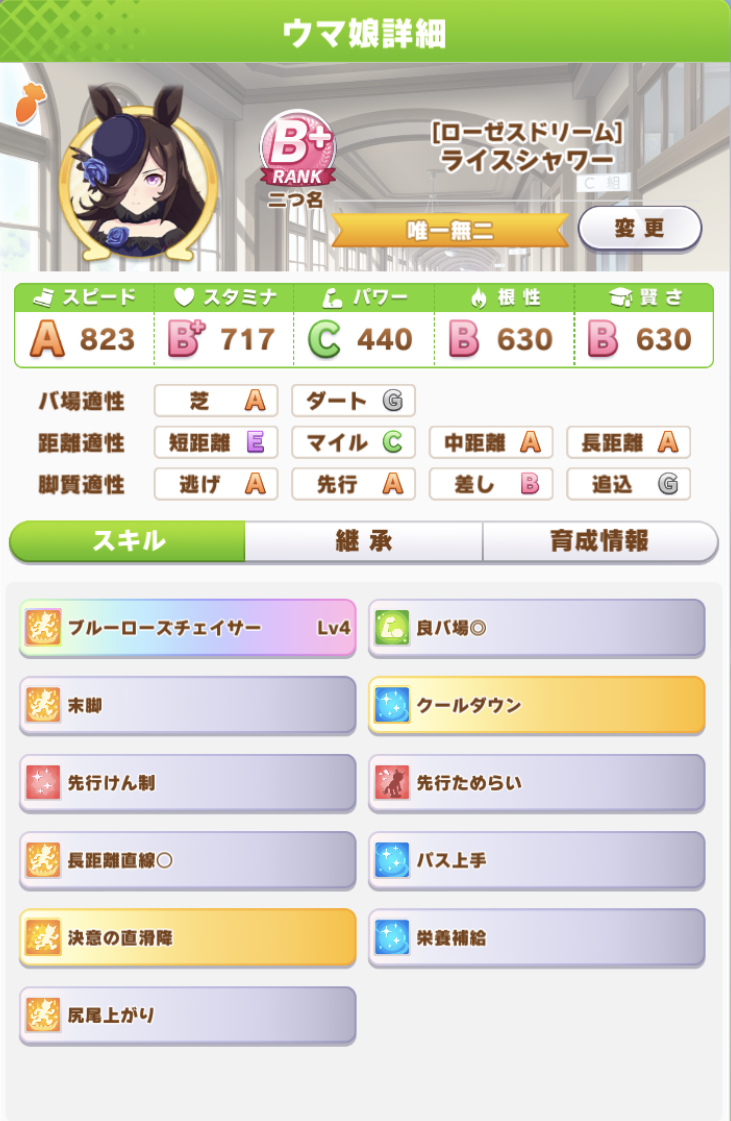Switch to the 継承 tab
Screen dimensions: 731x1121
point(363,542)
